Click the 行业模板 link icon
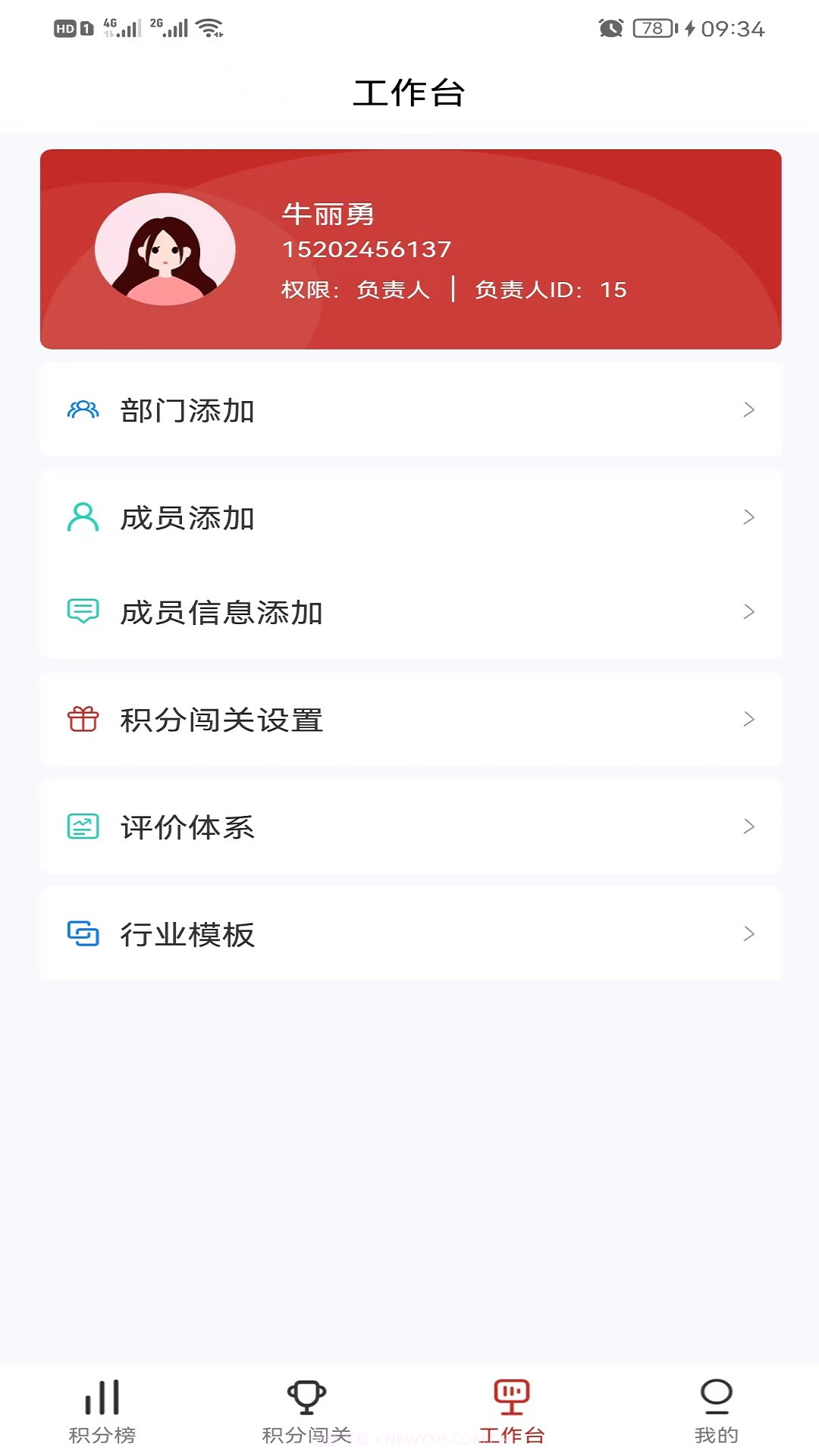 click(83, 934)
